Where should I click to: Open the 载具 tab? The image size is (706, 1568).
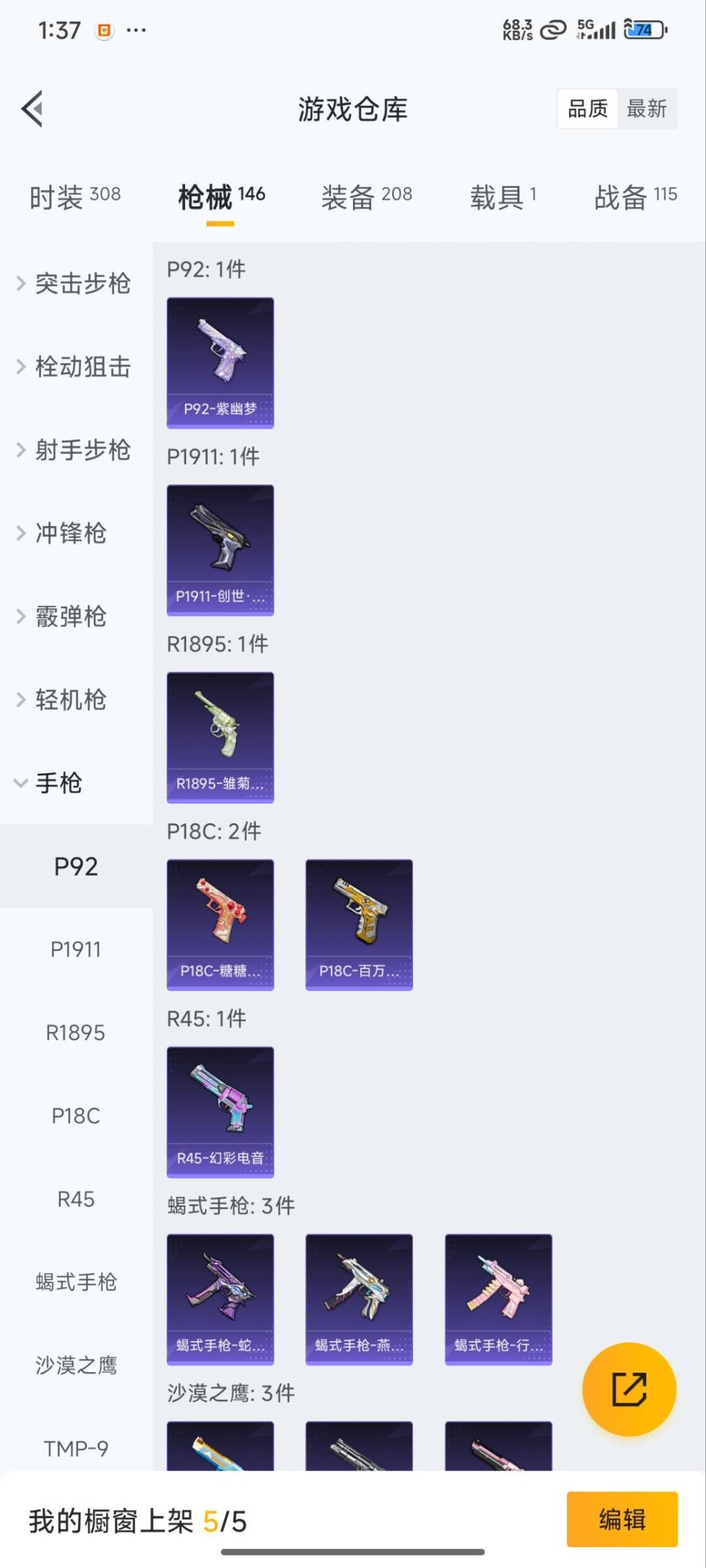point(503,196)
